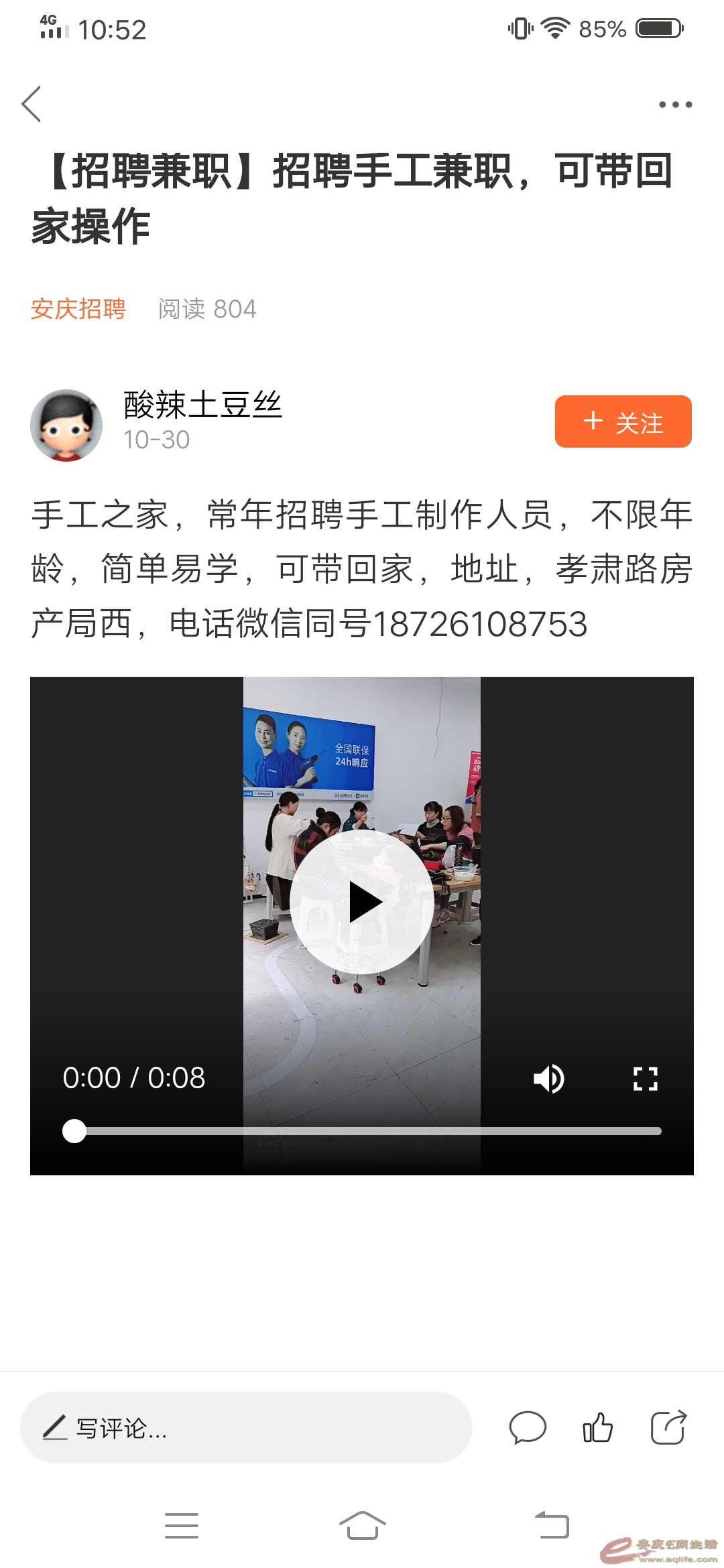The image size is (724, 1568).
Task: Follow 酸辣土豆丝 with the 关注 button
Action: [623, 421]
